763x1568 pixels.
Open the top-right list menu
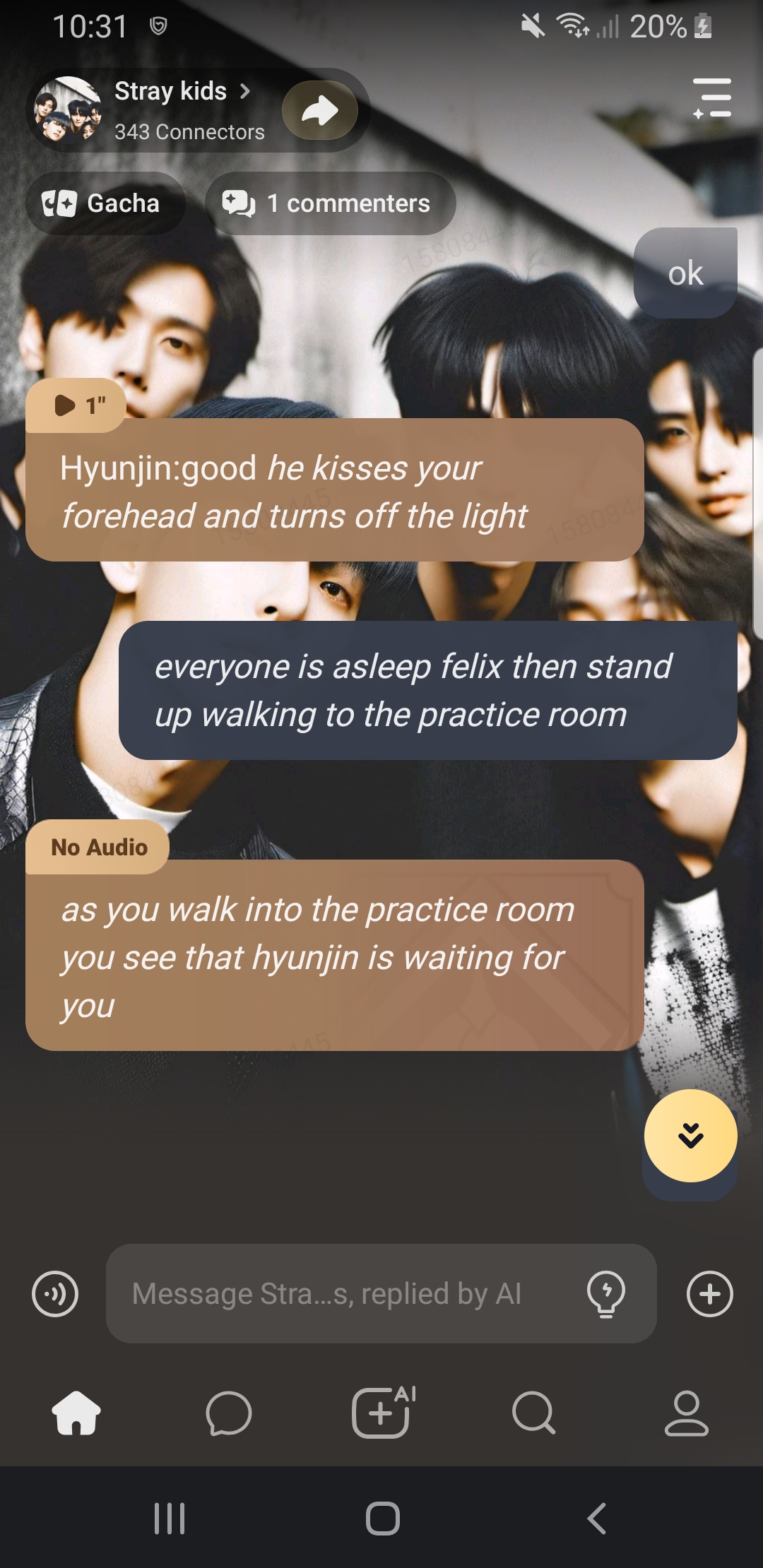[x=712, y=97]
